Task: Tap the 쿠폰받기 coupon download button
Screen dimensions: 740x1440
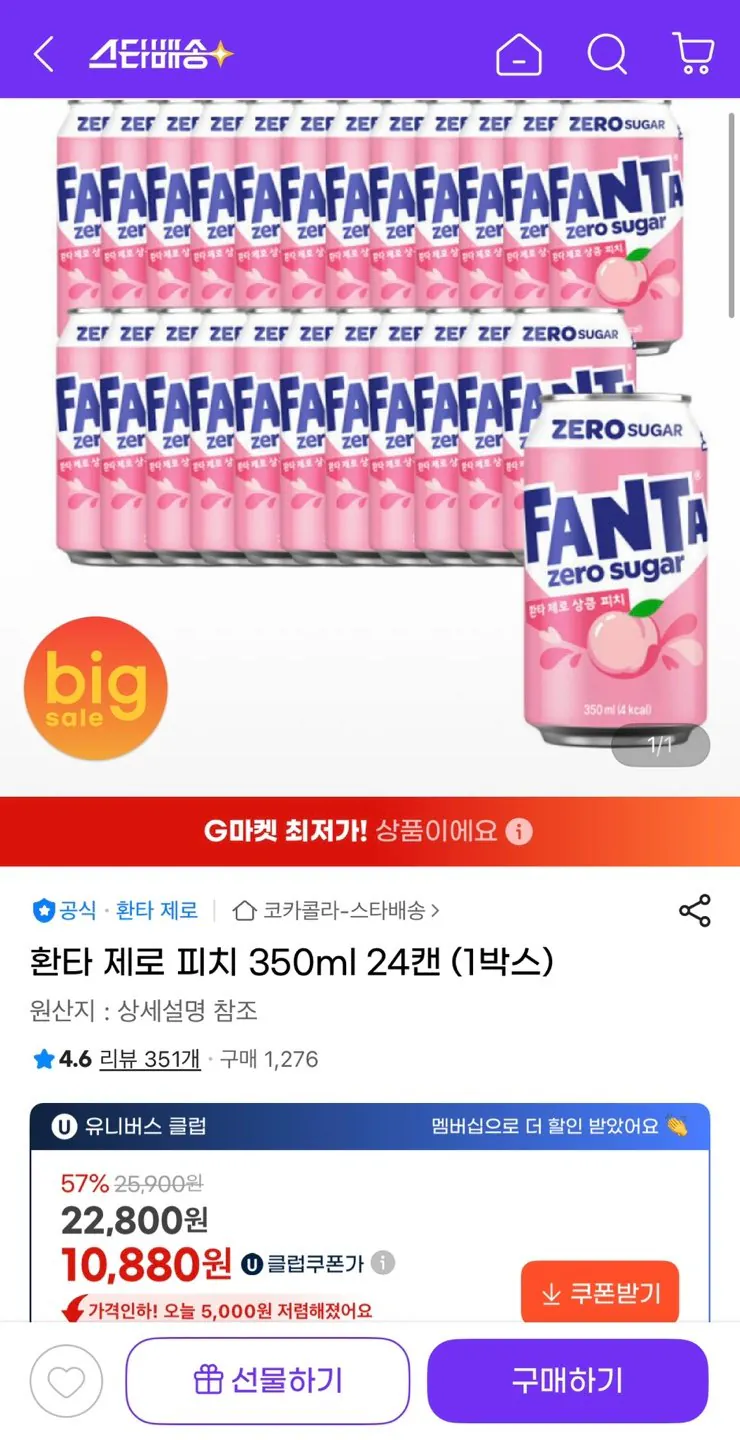Action: [599, 1293]
